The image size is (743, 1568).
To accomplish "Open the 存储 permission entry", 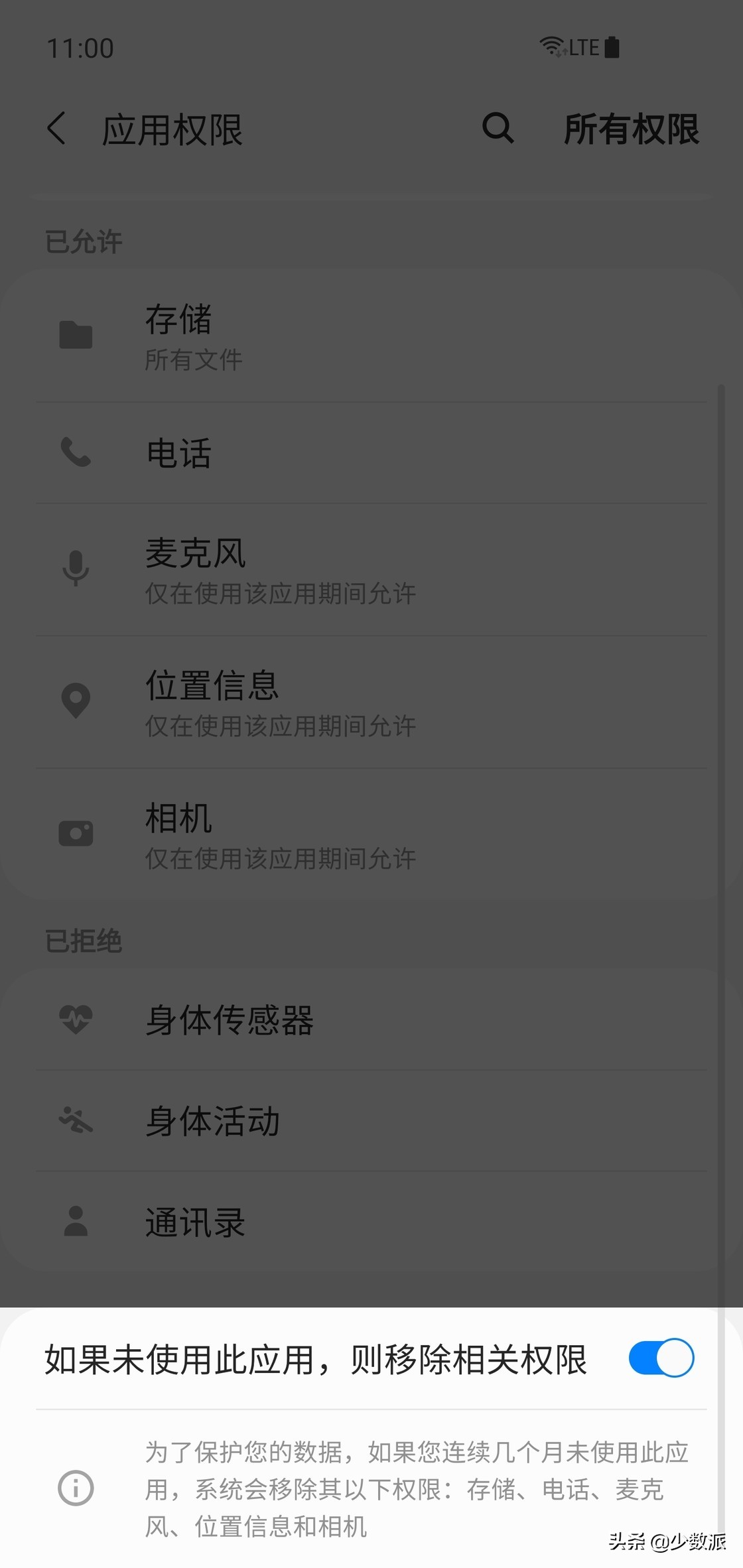I will pyautogui.click(x=371, y=336).
